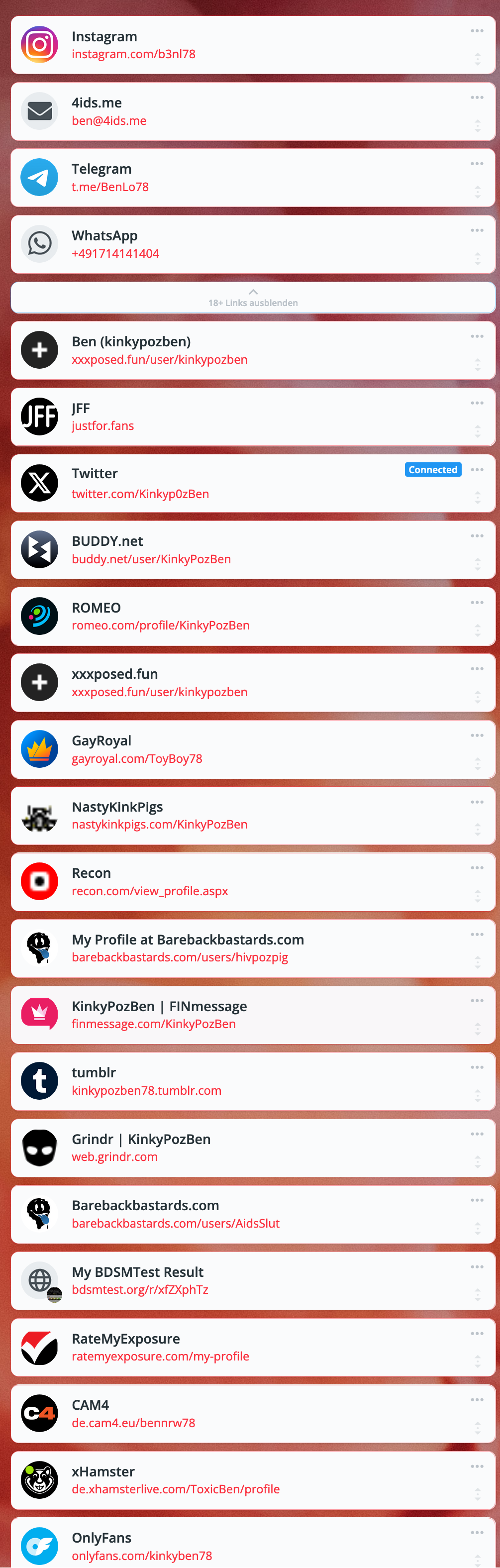
Task: Open the WhatsApp contact link
Action: [x=243, y=244]
